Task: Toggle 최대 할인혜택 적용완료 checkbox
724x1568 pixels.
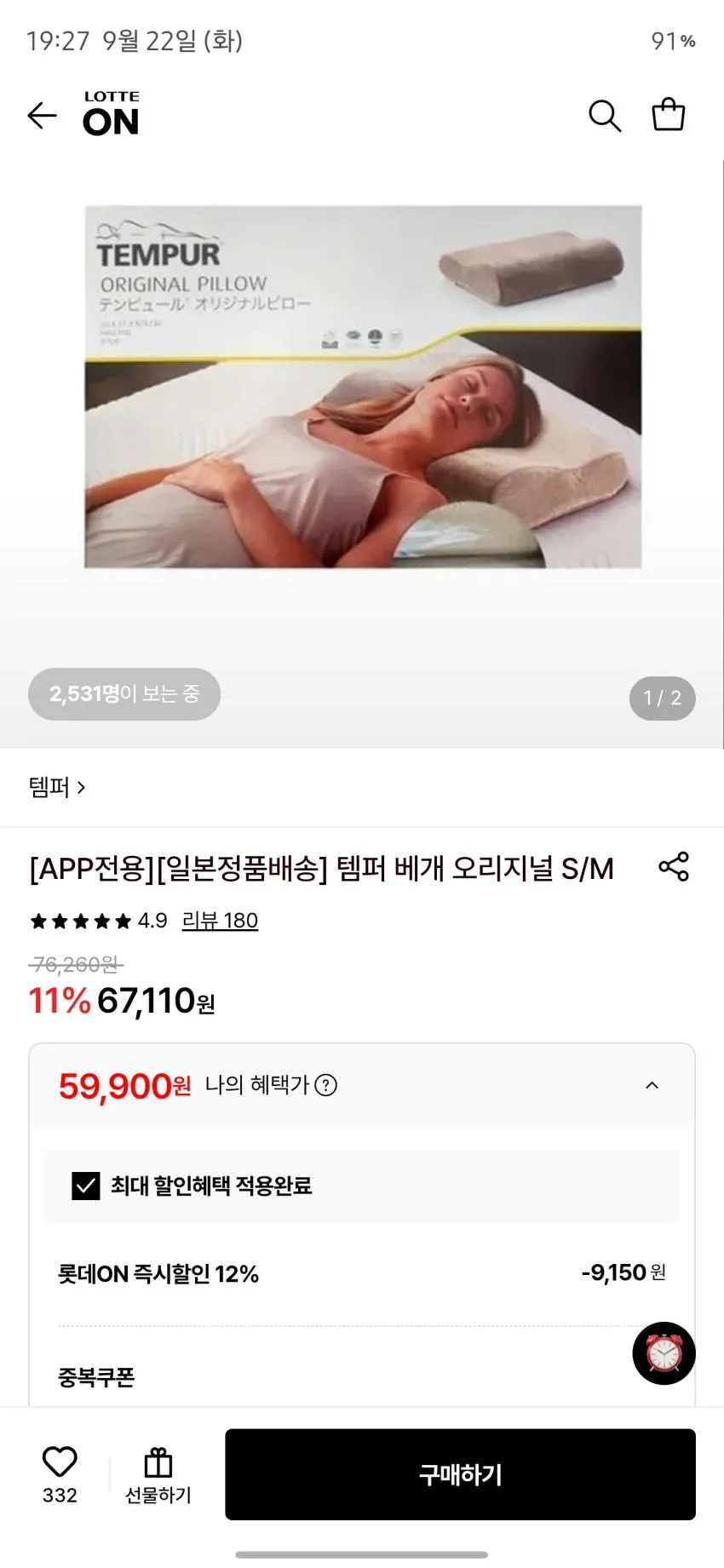Action: click(x=86, y=1186)
